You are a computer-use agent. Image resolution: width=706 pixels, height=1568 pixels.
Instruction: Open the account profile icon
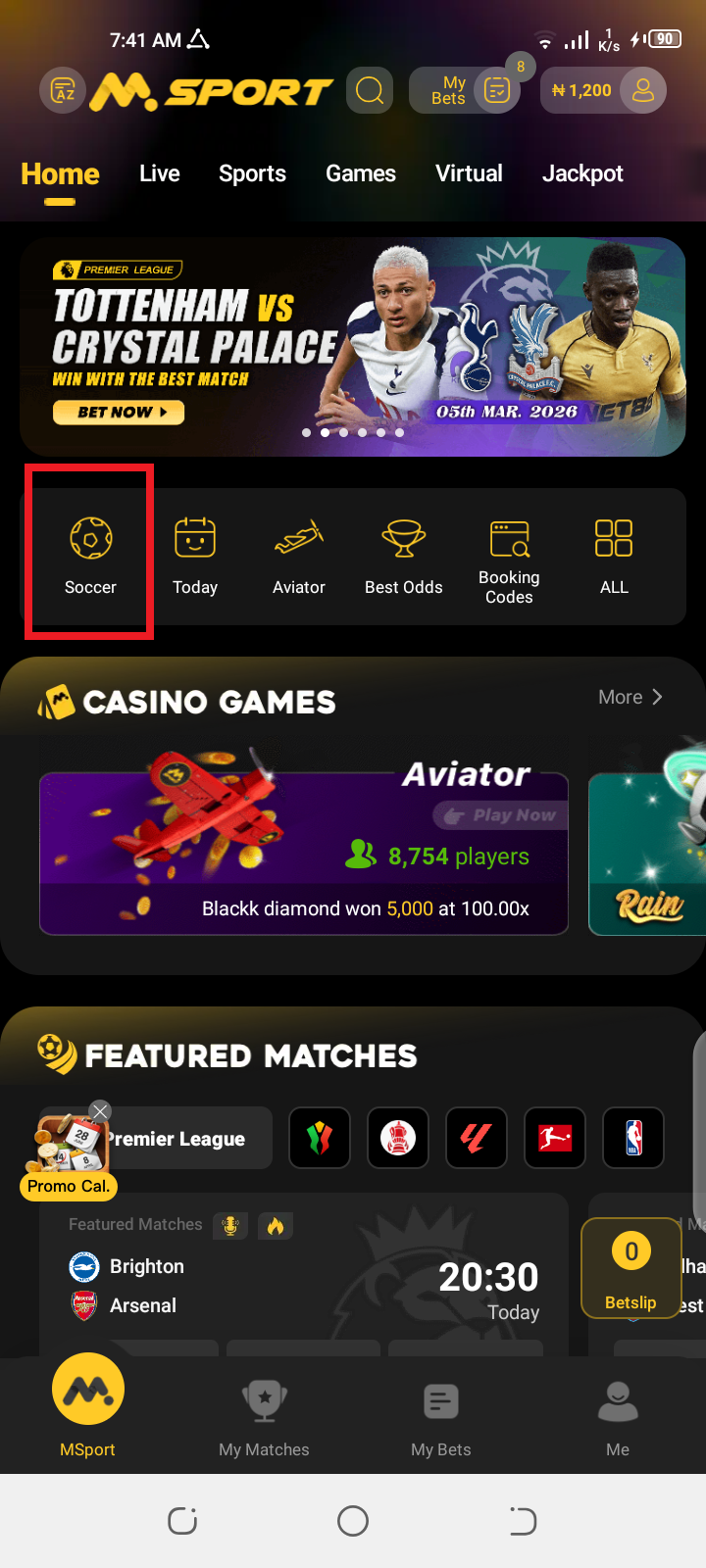click(643, 91)
